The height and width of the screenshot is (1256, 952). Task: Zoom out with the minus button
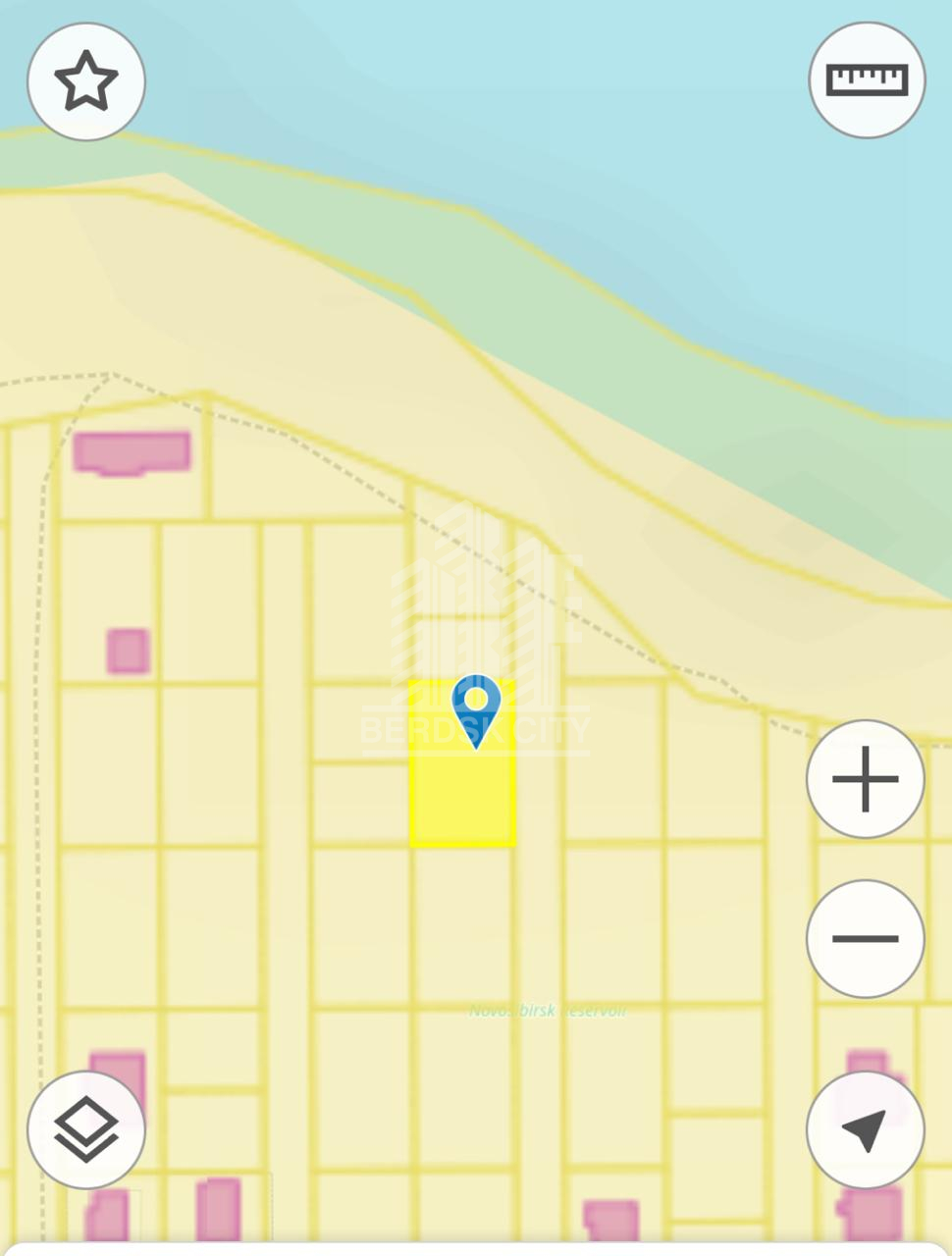tap(865, 938)
